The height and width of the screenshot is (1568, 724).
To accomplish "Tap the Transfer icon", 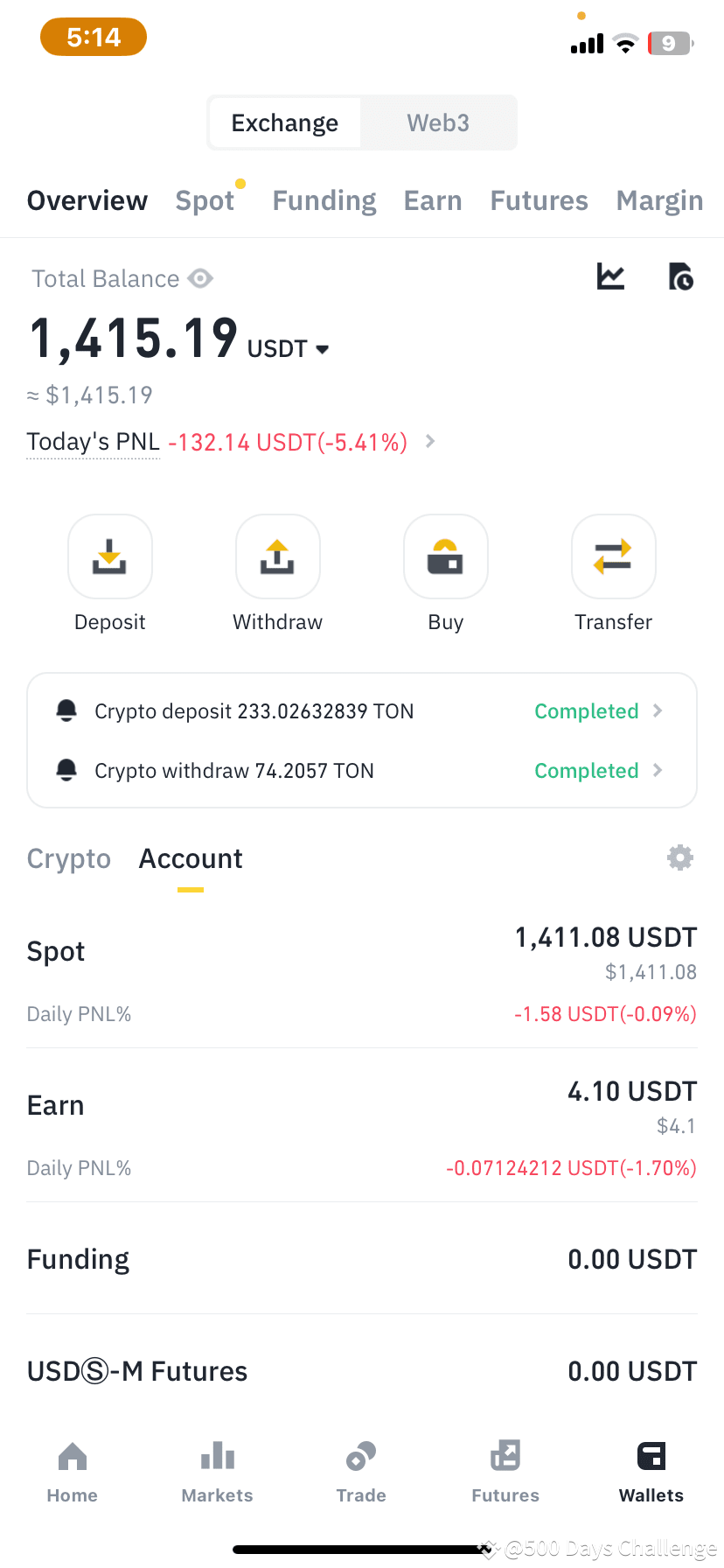I will [x=613, y=556].
